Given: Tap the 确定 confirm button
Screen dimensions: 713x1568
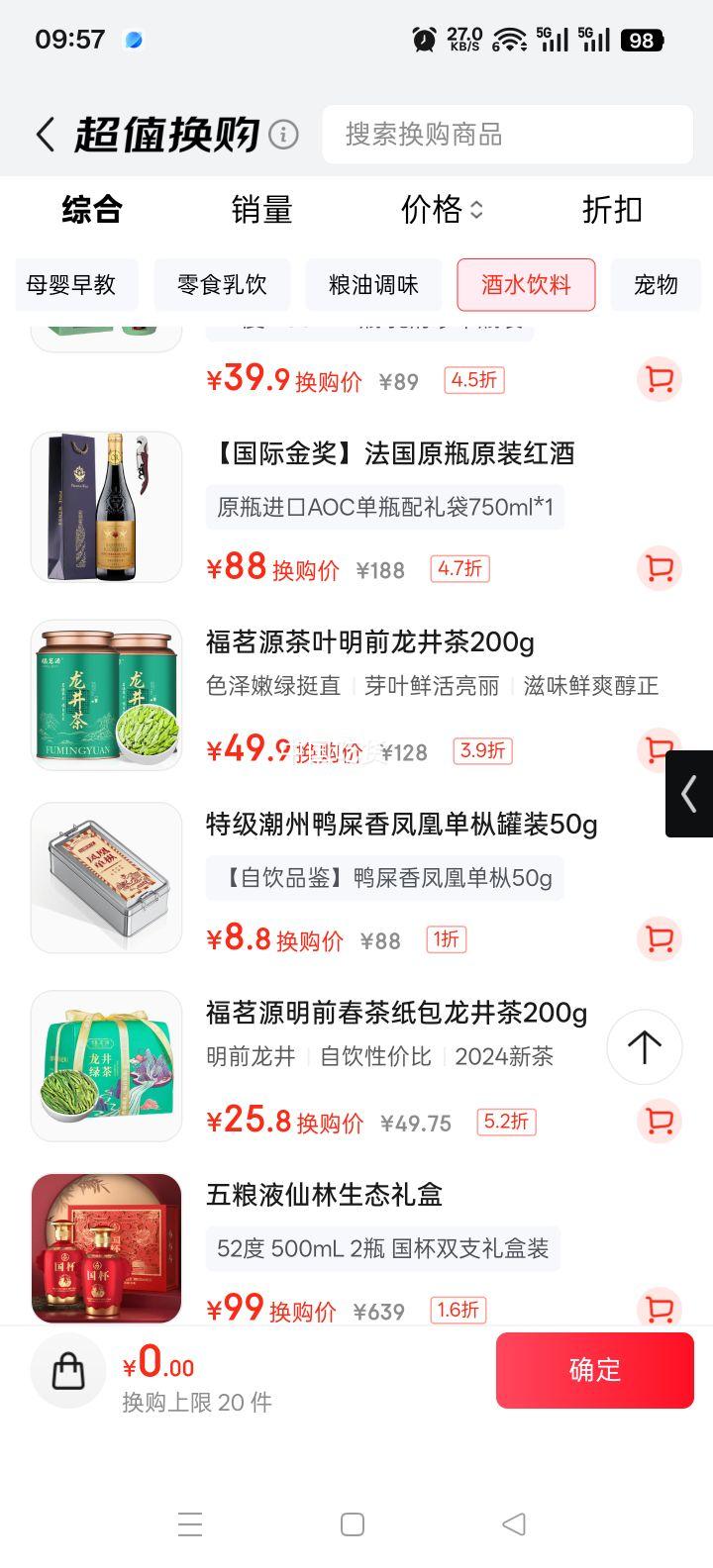Looking at the screenshot, I should coord(594,1370).
